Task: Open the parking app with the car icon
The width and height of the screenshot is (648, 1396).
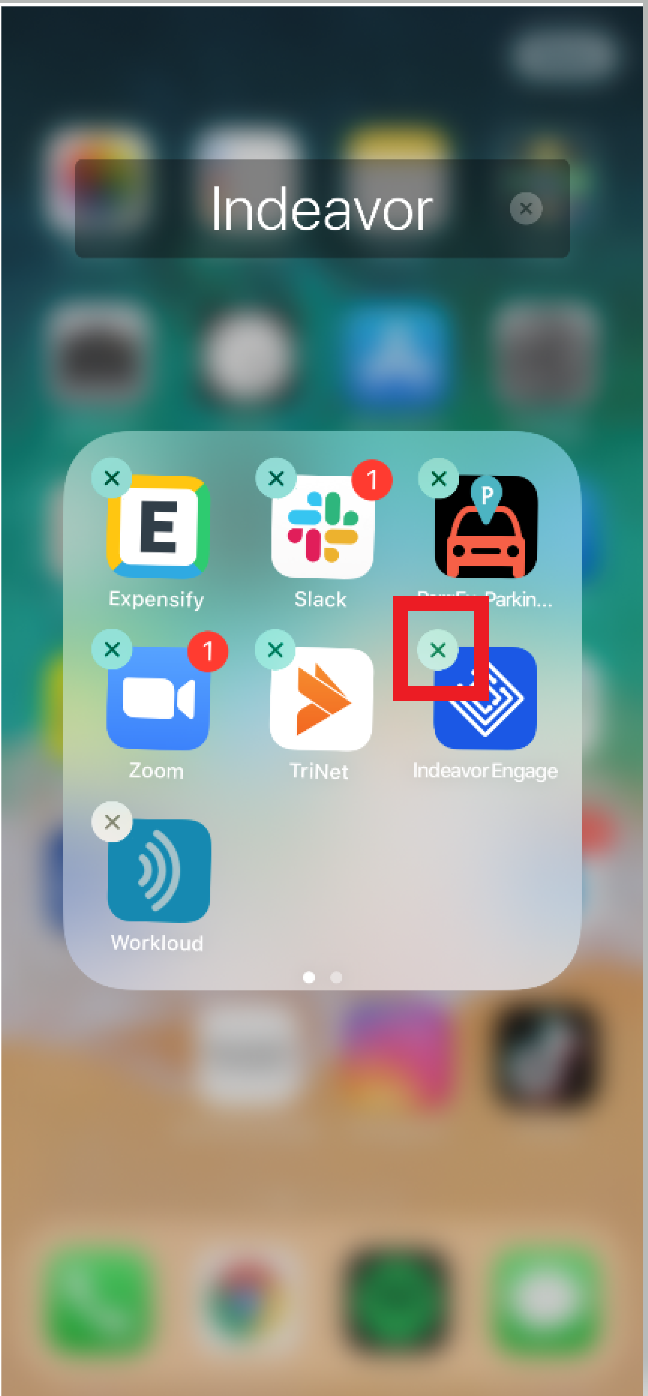Action: [486, 527]
